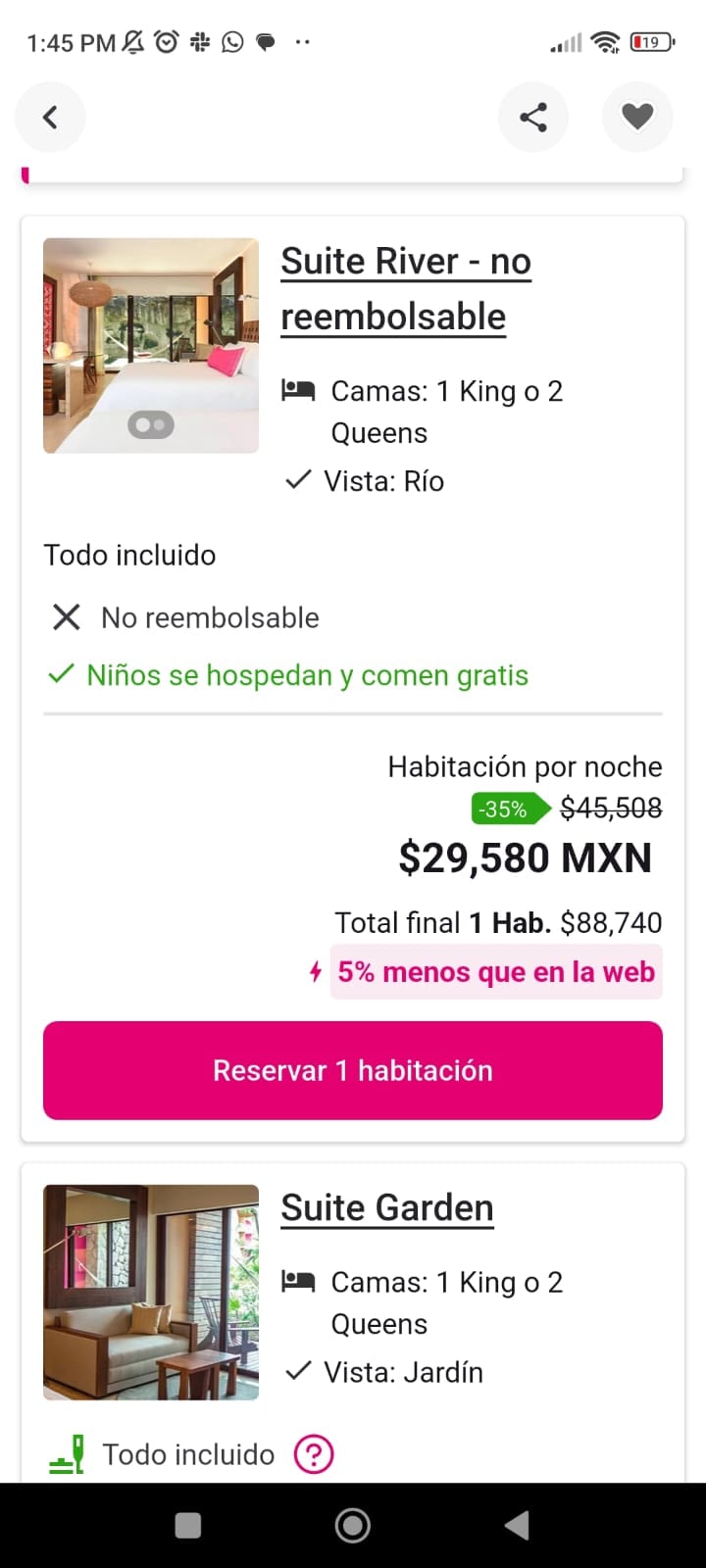Go back using the top arrow

[x=50, y=118]
